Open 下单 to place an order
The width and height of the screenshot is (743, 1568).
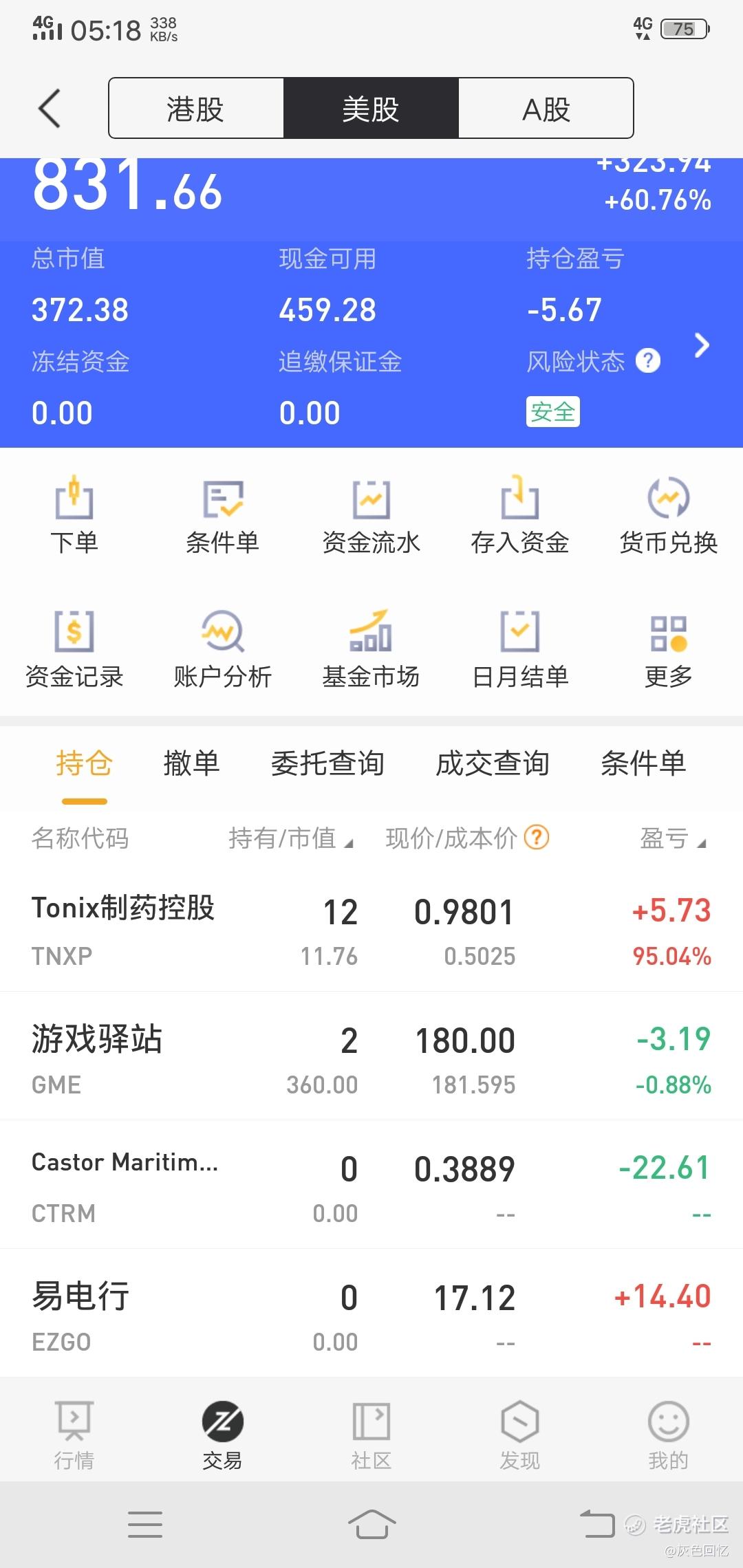point(74,515)
